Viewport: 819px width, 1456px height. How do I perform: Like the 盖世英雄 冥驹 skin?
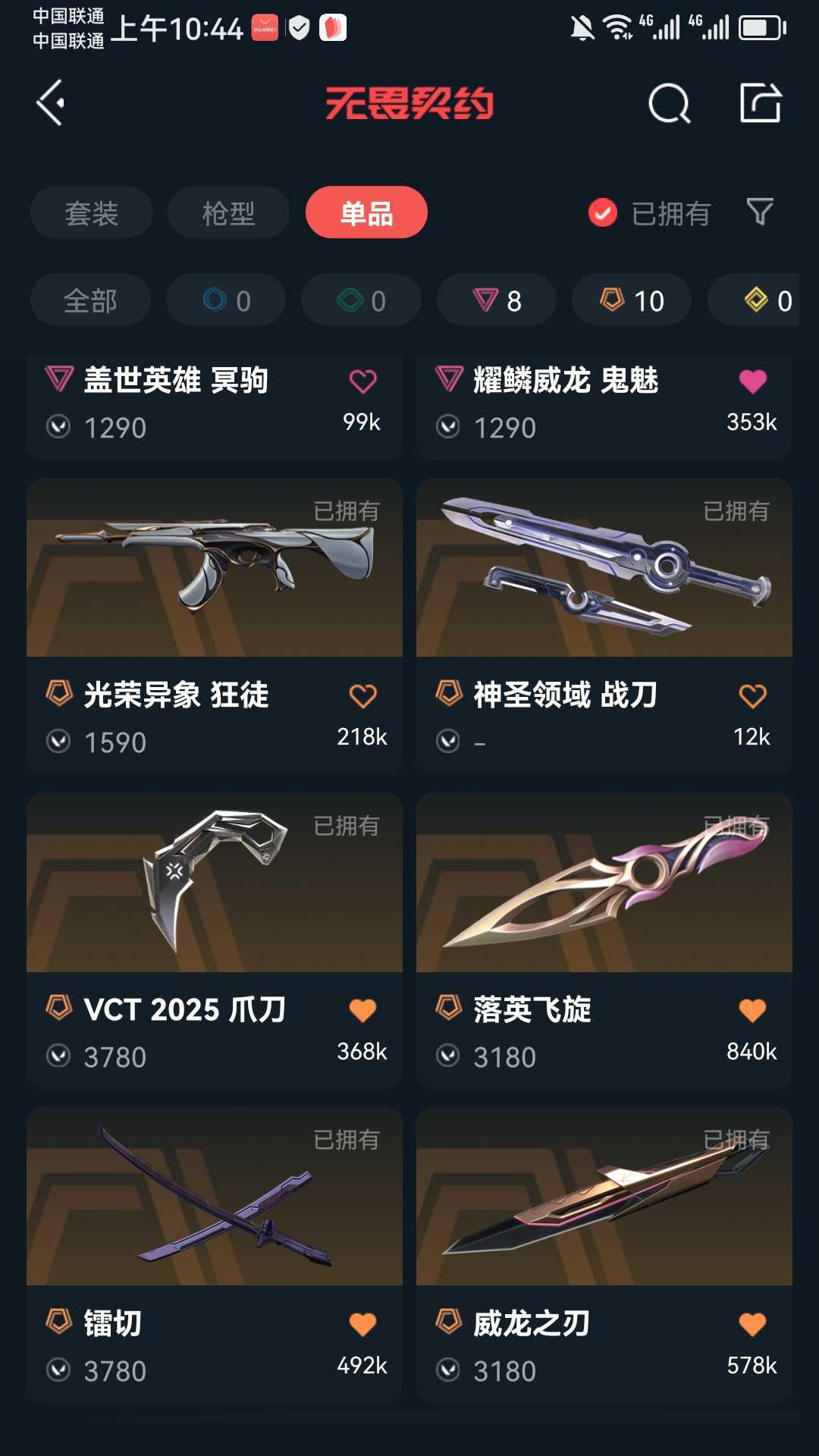click(x=362, y=381)
